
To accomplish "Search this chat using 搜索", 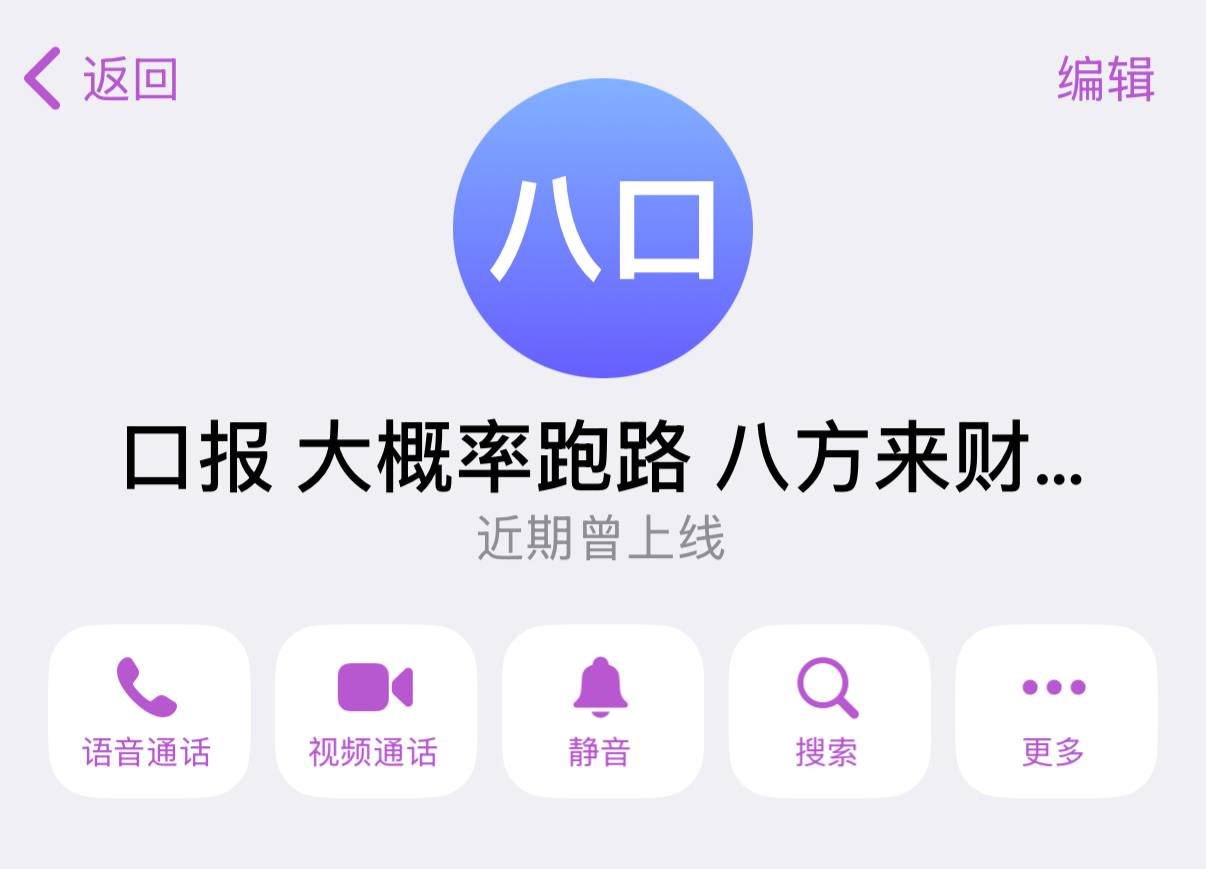I will pos(828,711).
